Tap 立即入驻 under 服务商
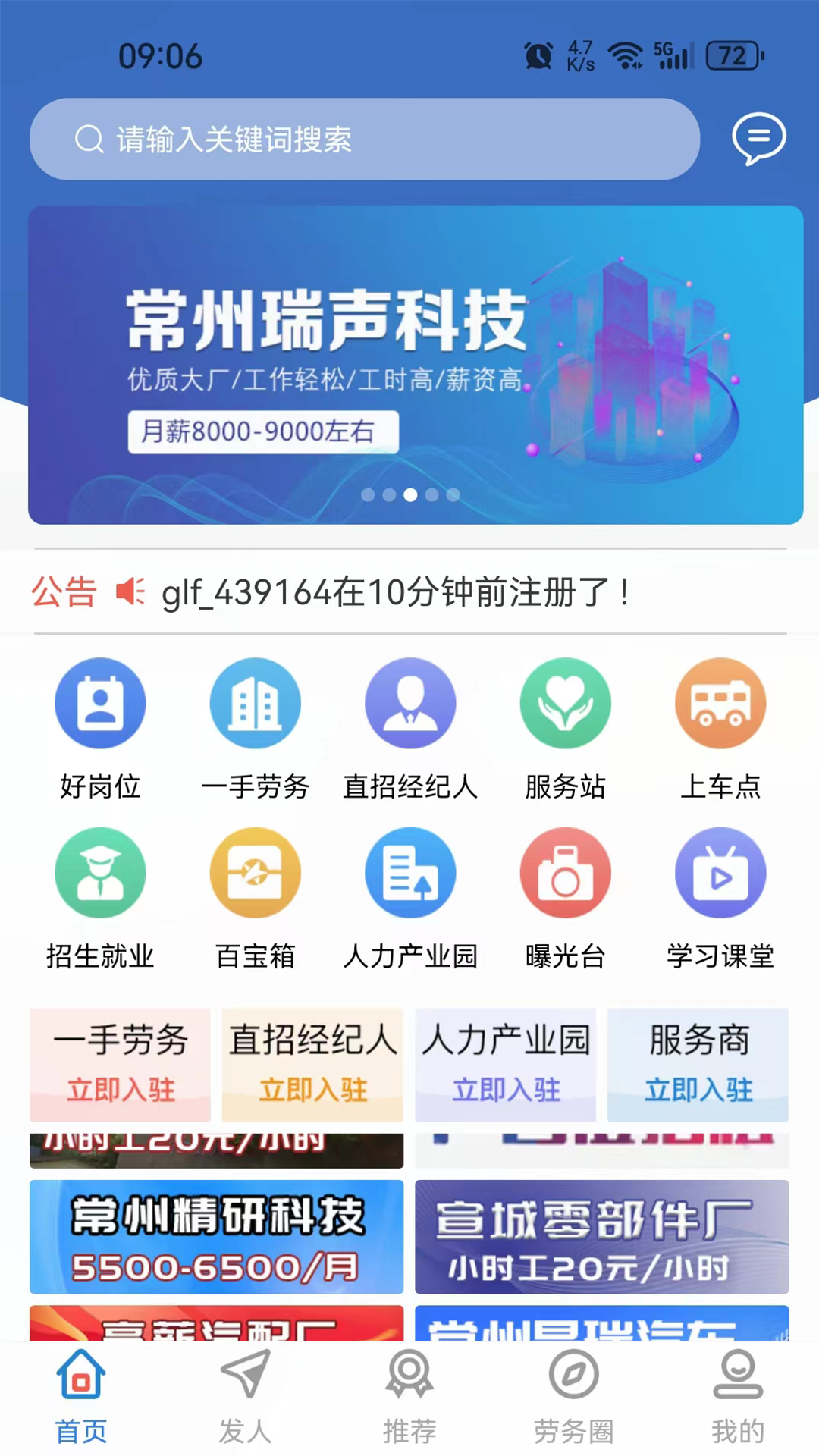819x1456 pixels. point(698,1090)
